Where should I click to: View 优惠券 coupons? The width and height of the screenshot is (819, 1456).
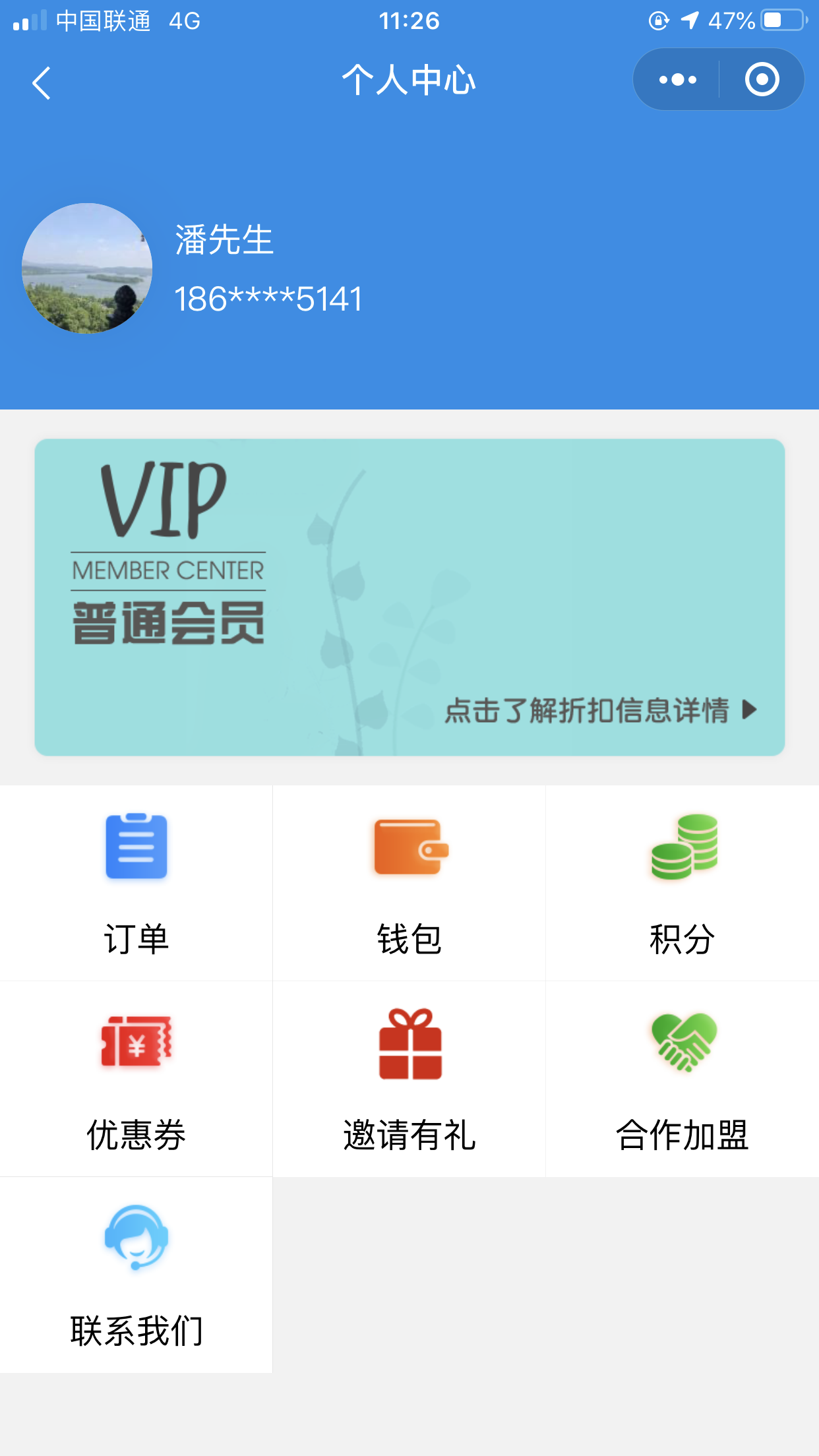pyautogui.click(x=136, y=1078)
